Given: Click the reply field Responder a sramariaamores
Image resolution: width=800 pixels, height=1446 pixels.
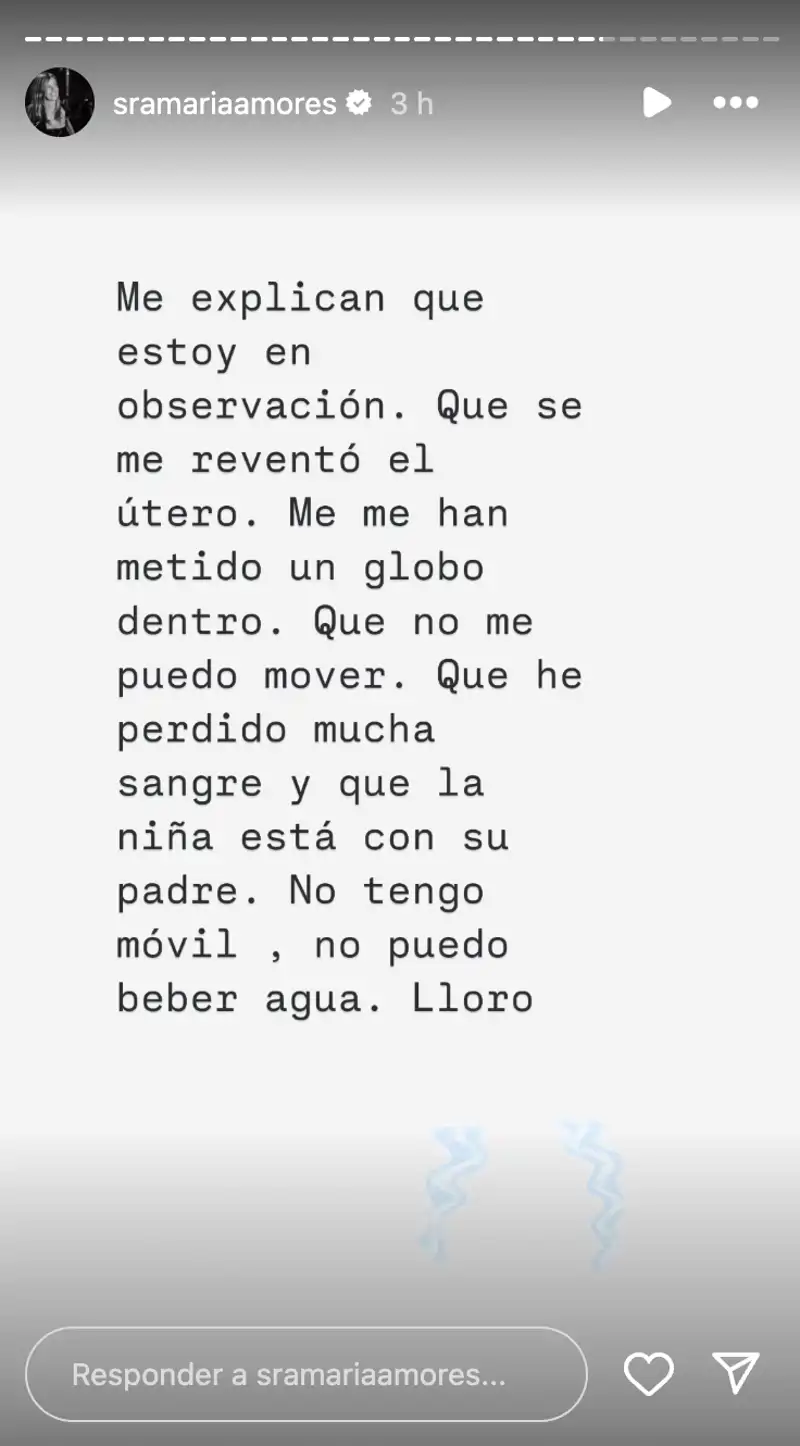Looking at the screenshot, I should click(307, 1374).
